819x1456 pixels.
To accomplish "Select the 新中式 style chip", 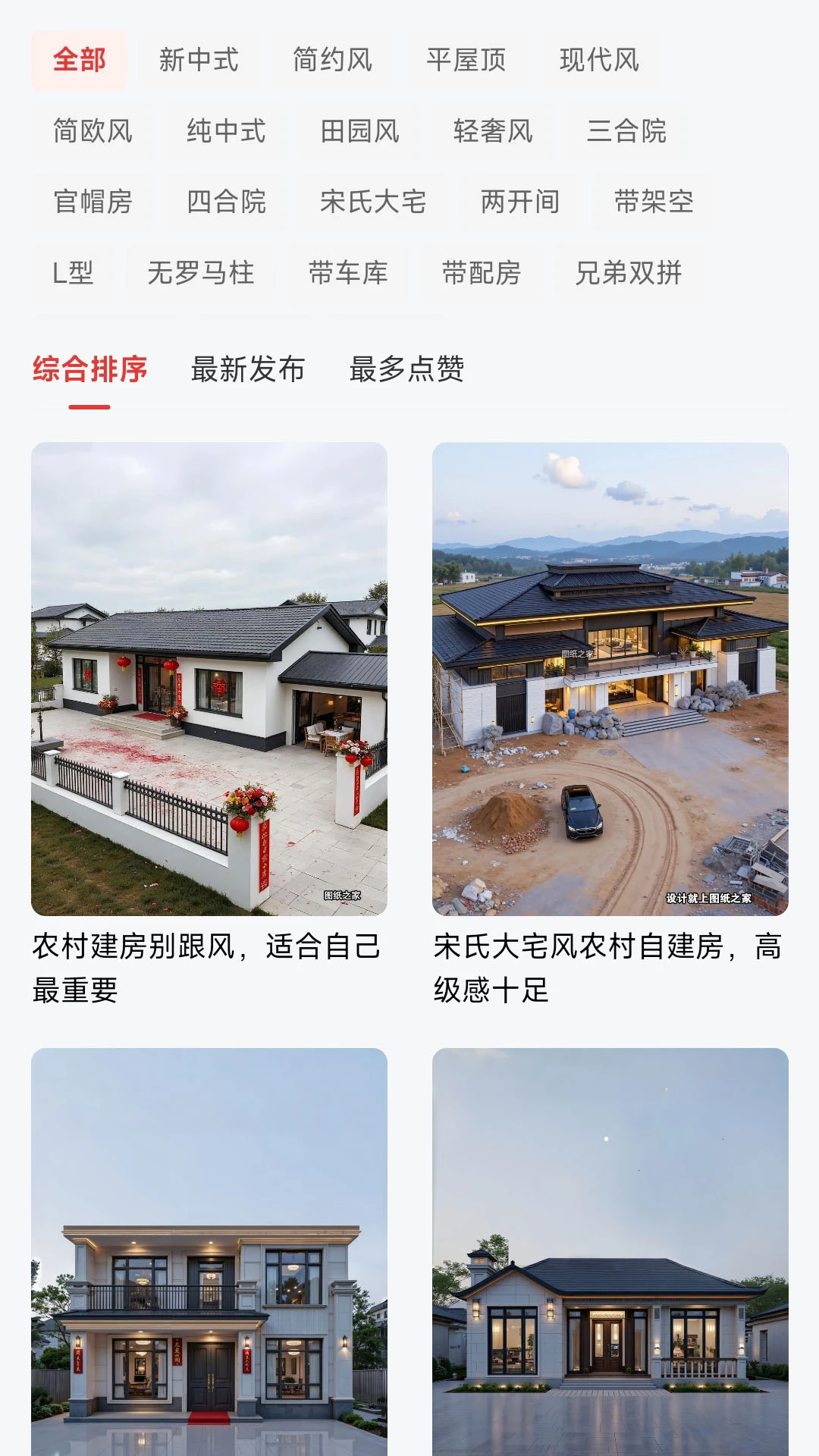I will pyautogui.click(x=199, y=60).
